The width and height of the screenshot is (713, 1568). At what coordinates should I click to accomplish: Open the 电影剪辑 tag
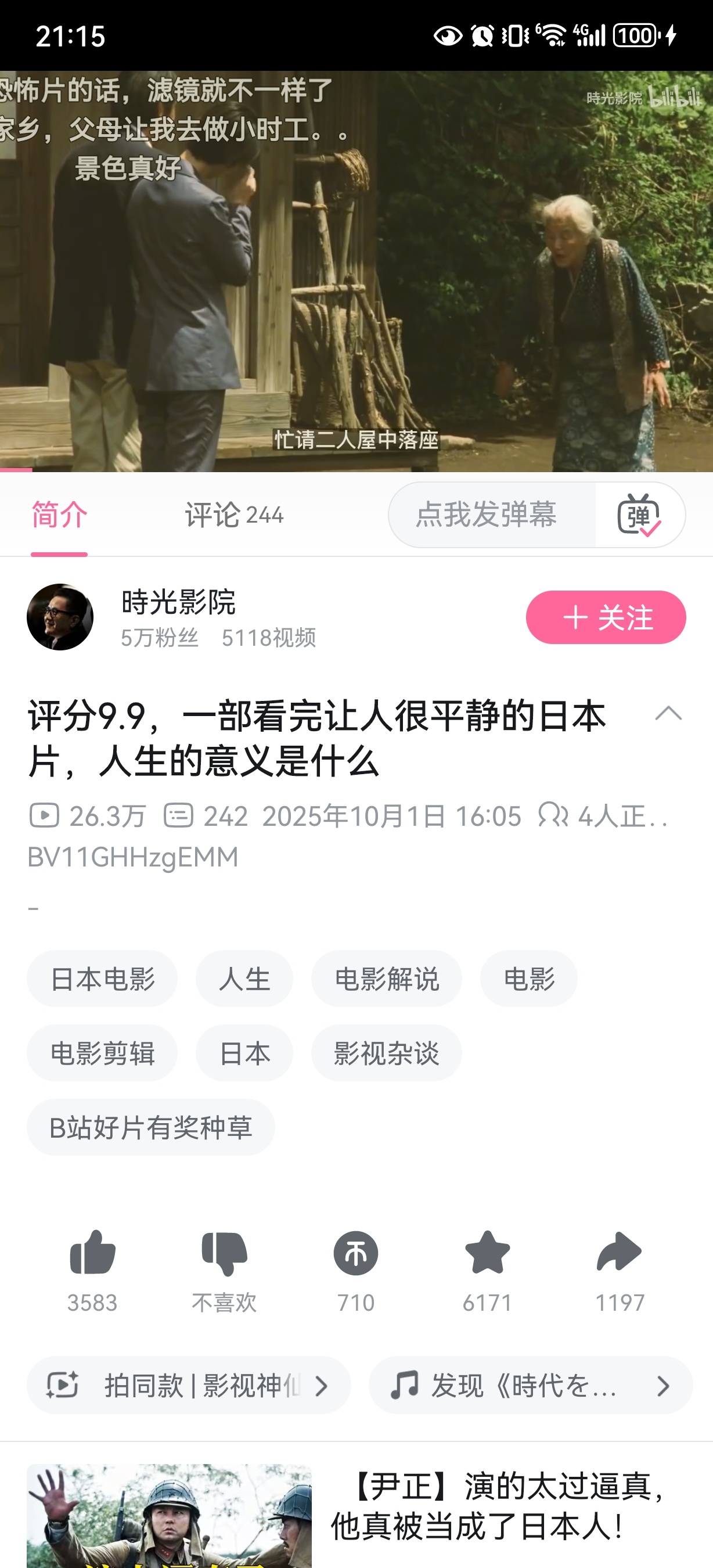click(102, 1053)
